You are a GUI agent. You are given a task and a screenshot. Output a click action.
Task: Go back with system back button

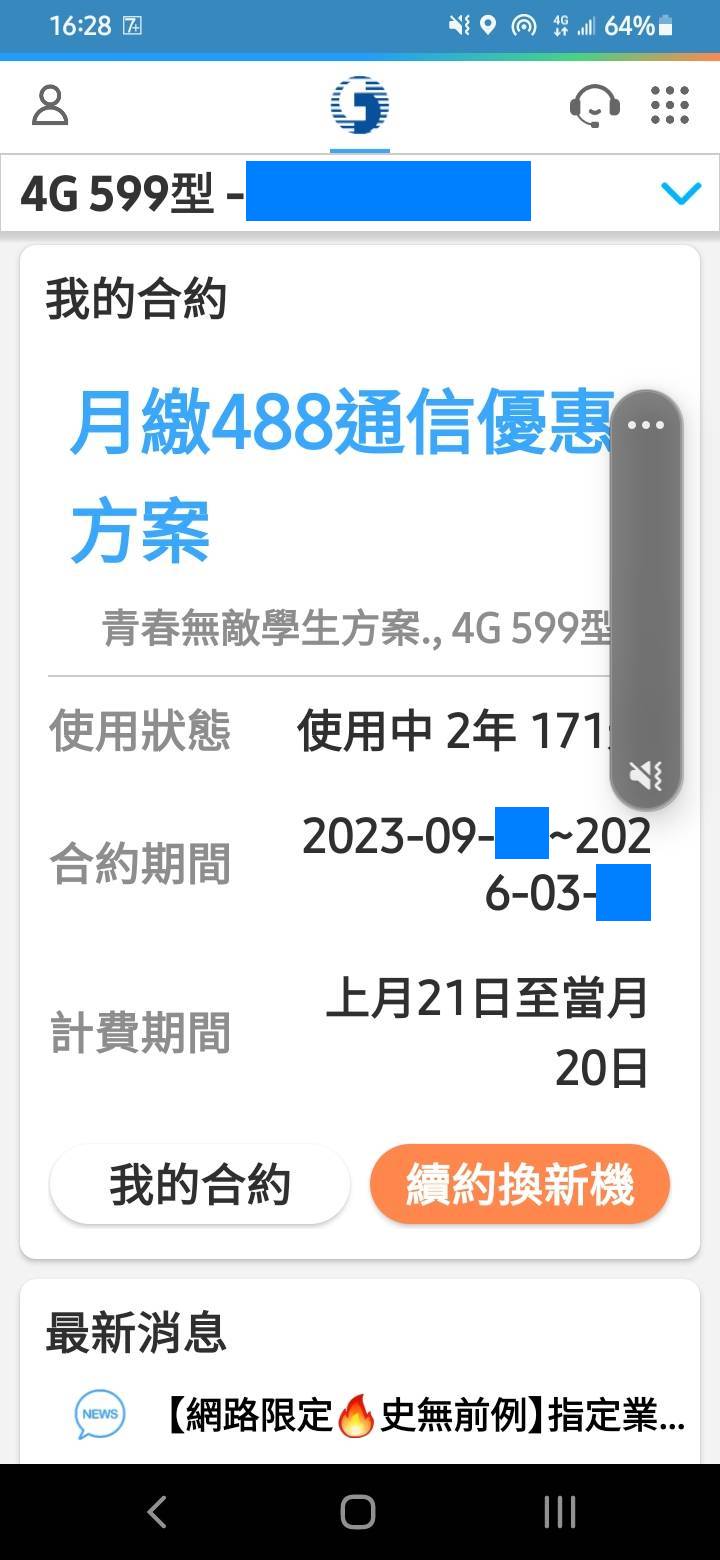(x=157, y=1512)
